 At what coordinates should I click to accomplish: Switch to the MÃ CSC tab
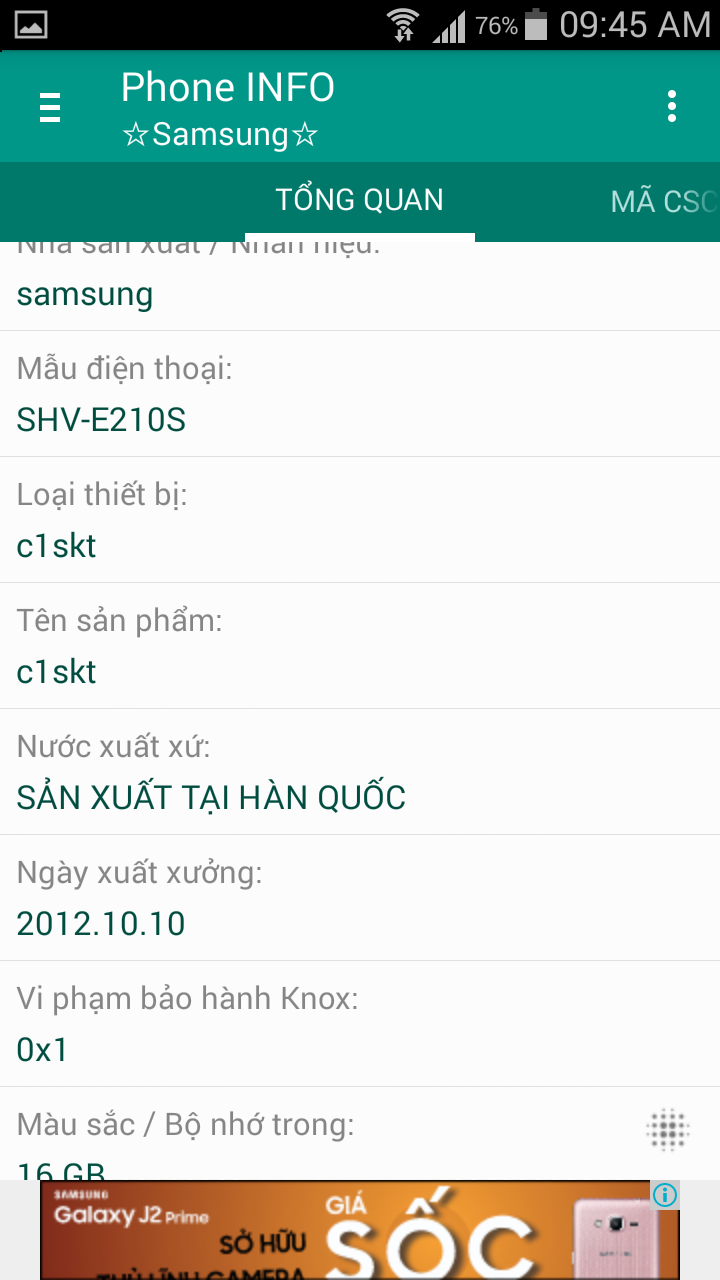(664, 201)
